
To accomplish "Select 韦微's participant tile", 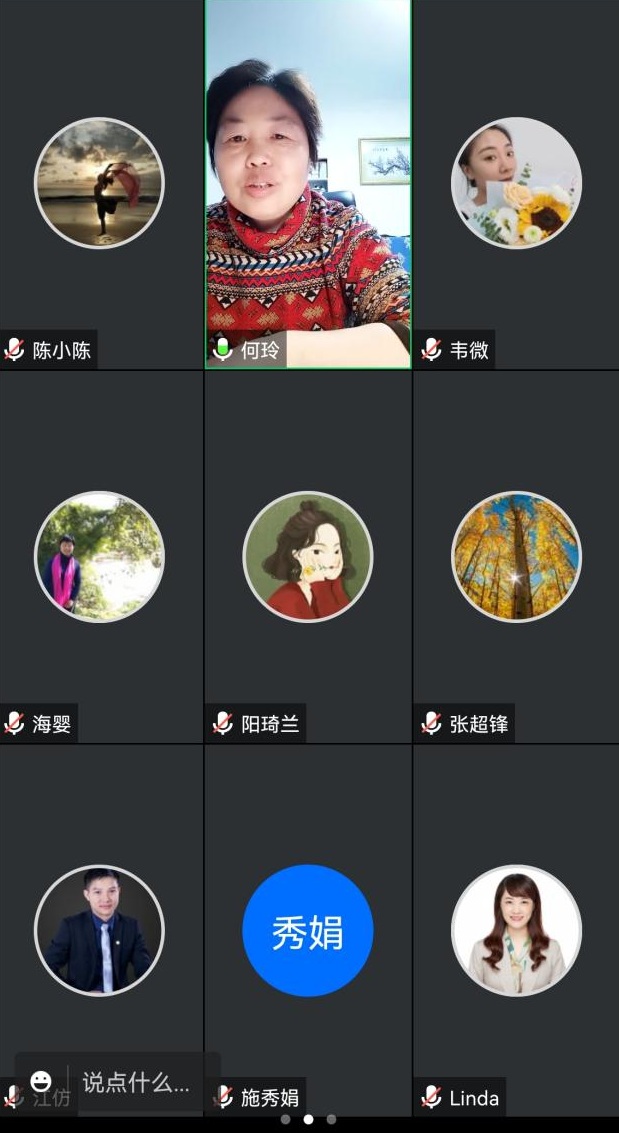I will pos(516,183).
